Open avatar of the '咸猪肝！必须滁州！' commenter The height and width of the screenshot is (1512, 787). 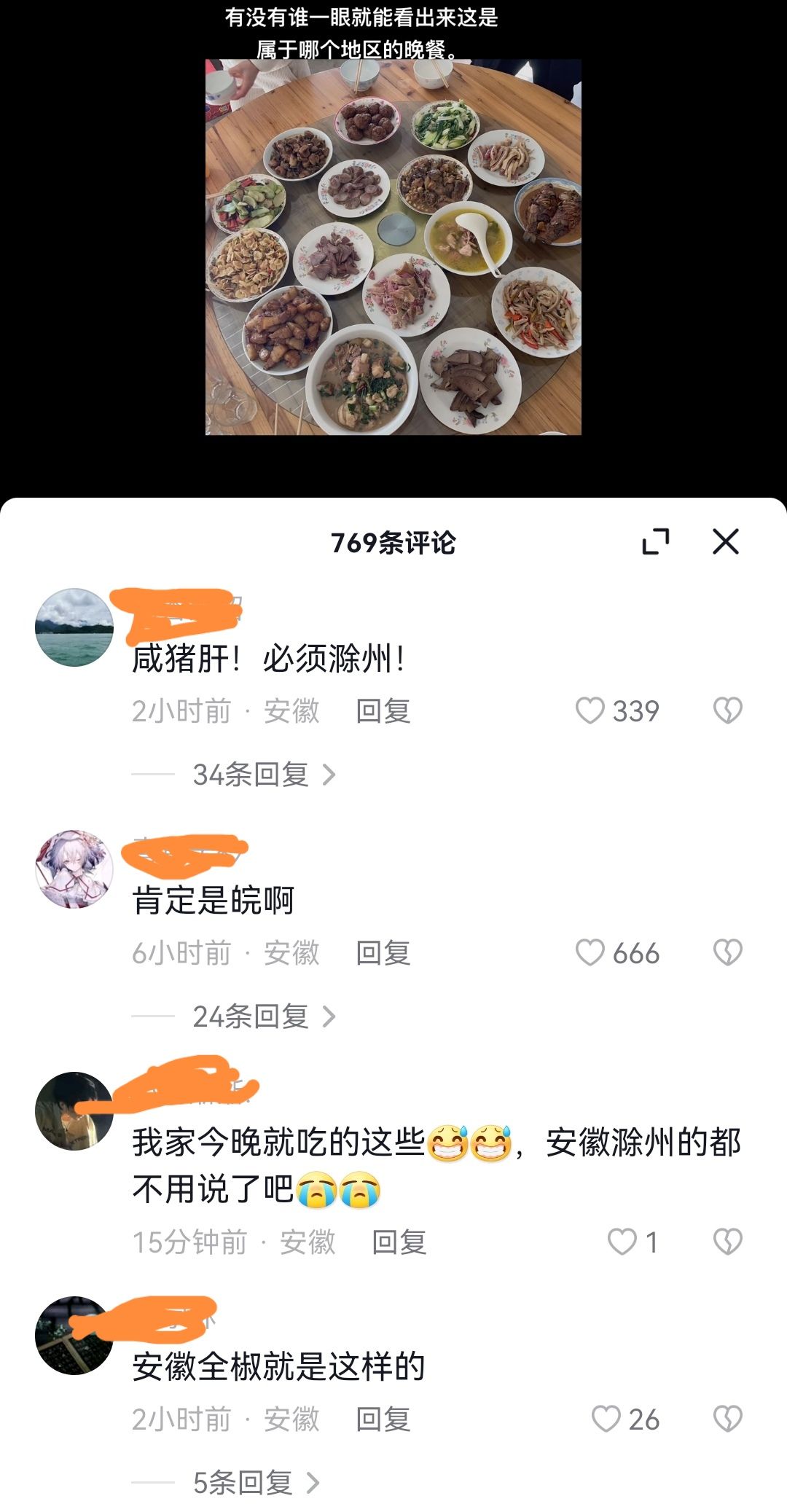pyautogui.click(x=74, y=627)
